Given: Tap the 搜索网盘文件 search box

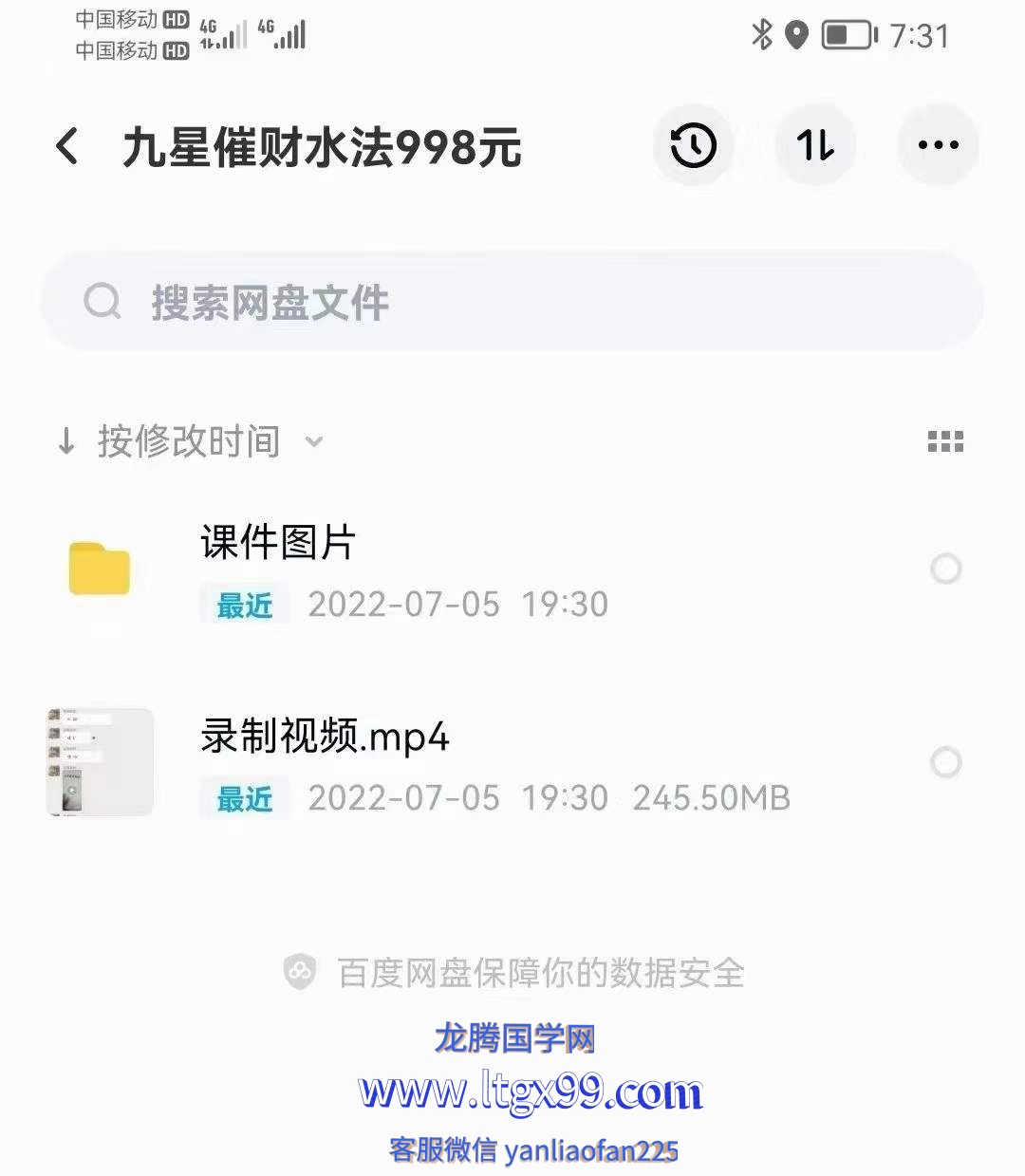Looking at the screenshot, I should (x=512, y=303).
